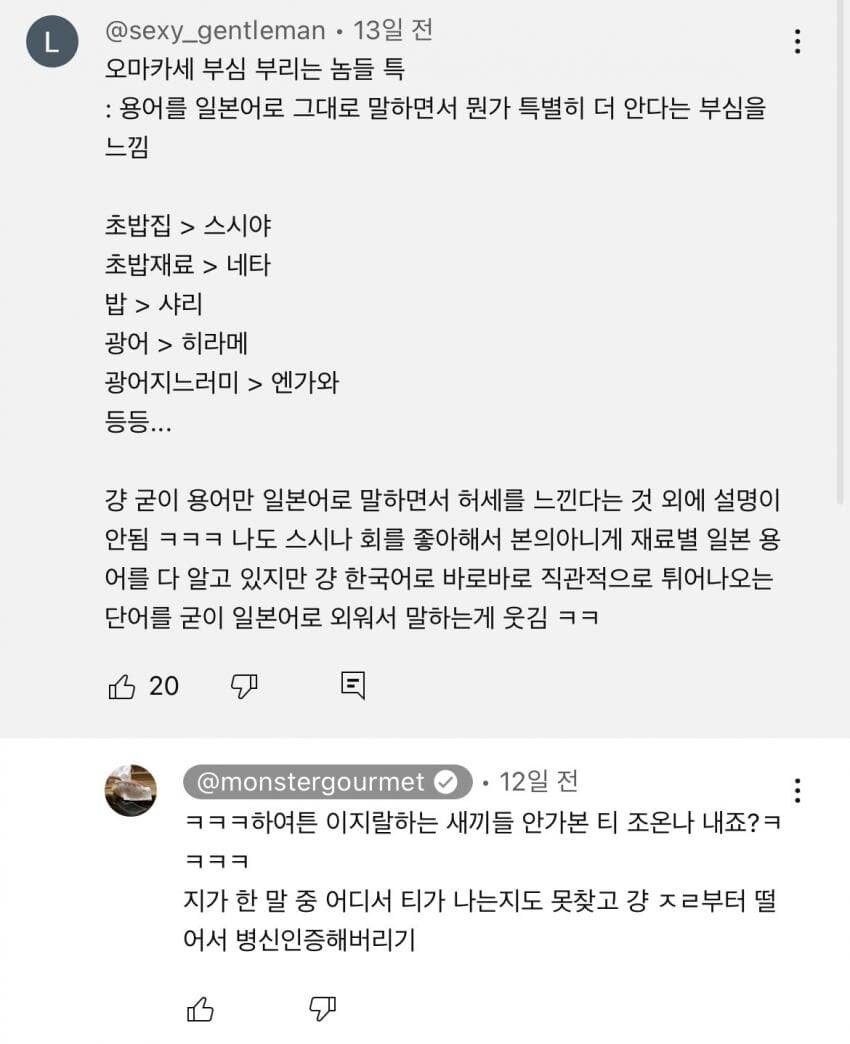
Task: Like @sexy_gentleman's comment with 20 likes
Action: coord(121,685)
